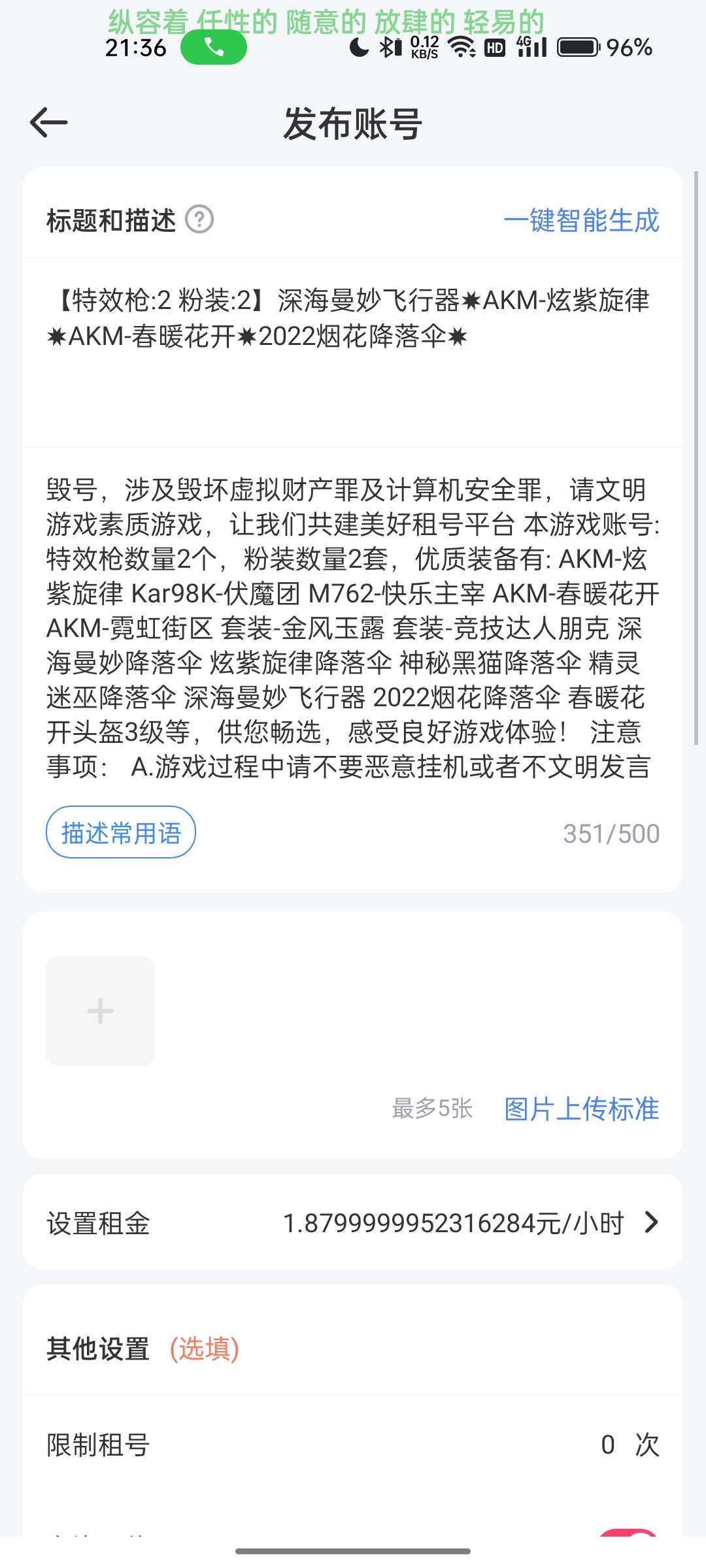Screen dimensions: 706x1568
Task: View the 图片上传标准 image upload guidelines
Action: (581, 1109)
